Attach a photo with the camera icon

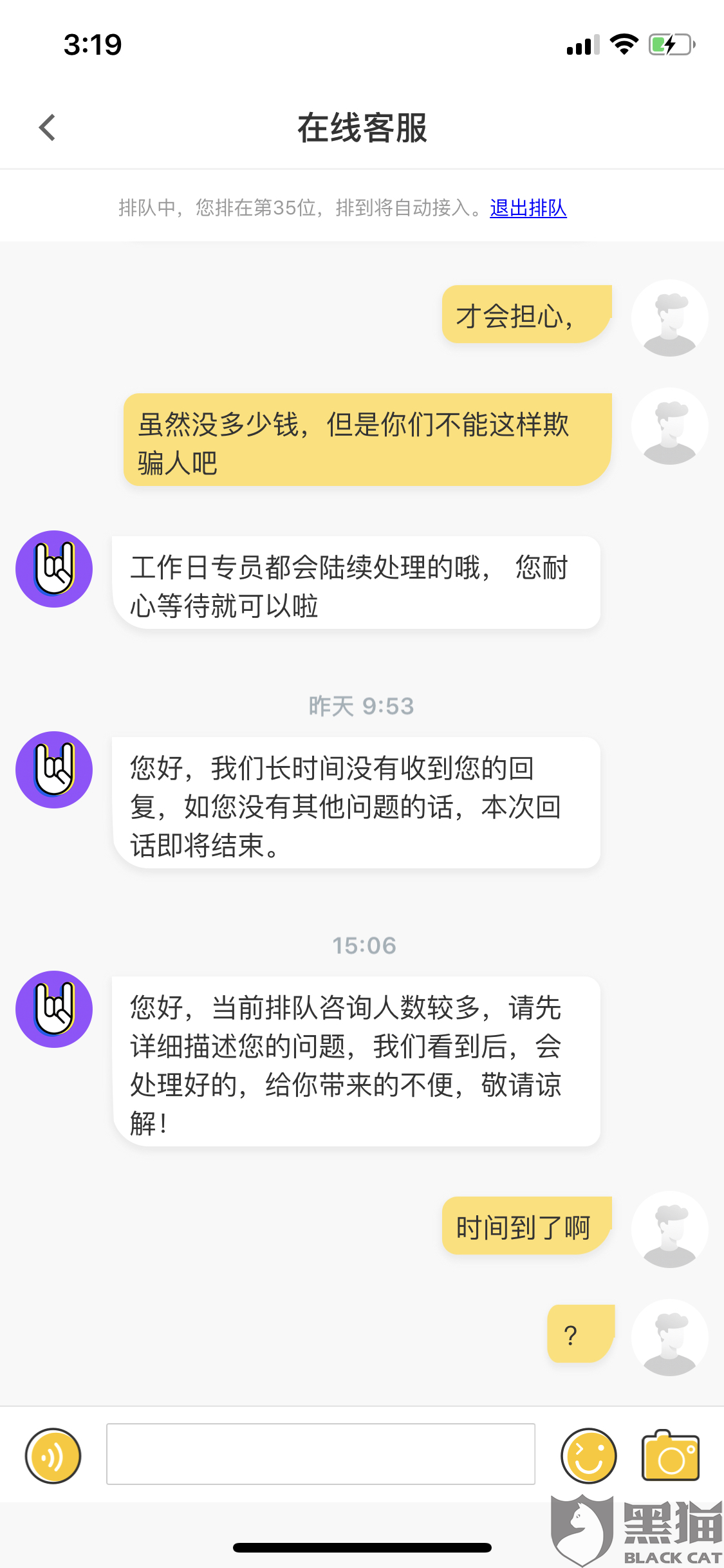(x=671, y=1455)
